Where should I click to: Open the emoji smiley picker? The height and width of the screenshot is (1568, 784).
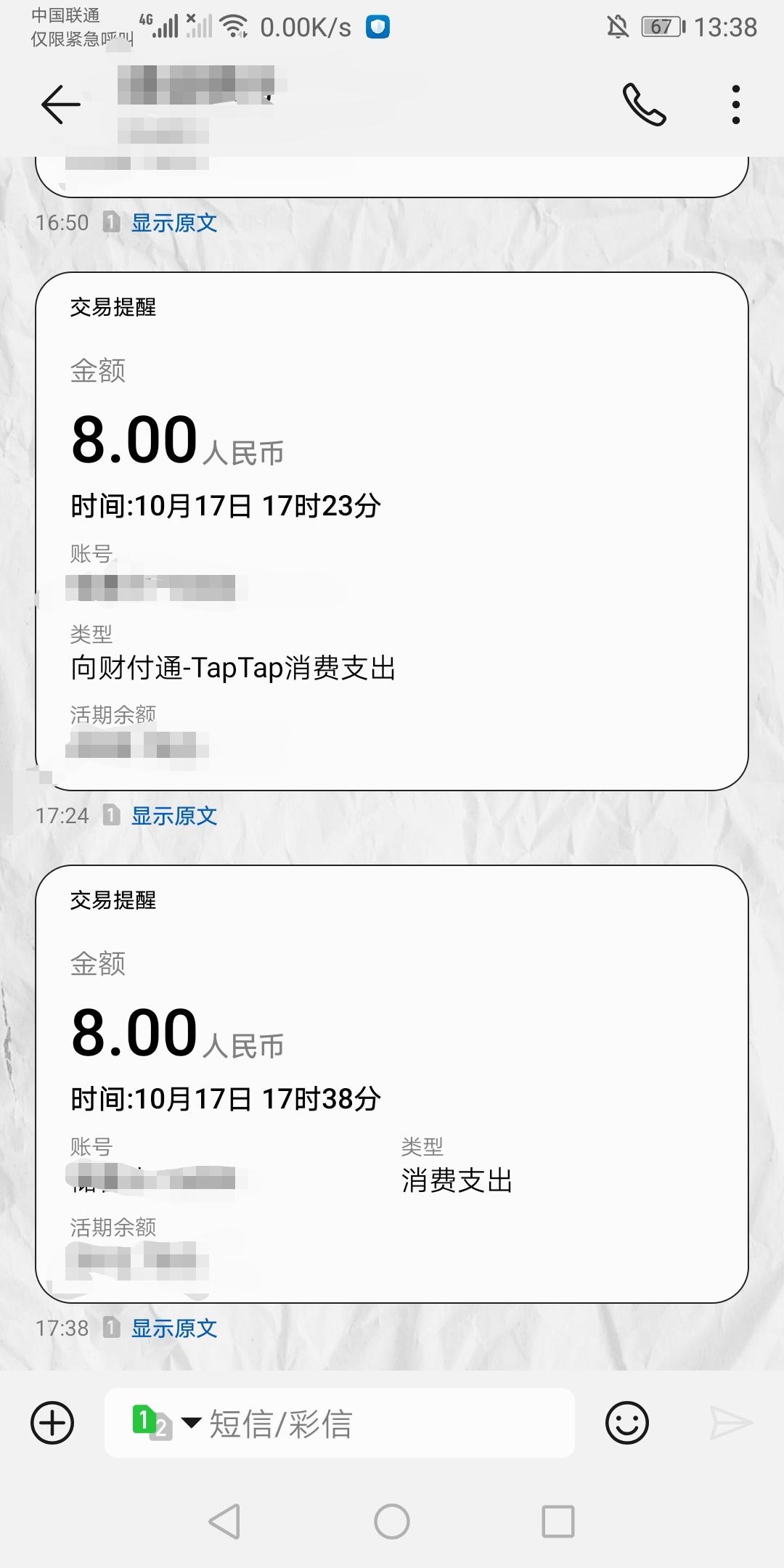tap(626, 1422)
